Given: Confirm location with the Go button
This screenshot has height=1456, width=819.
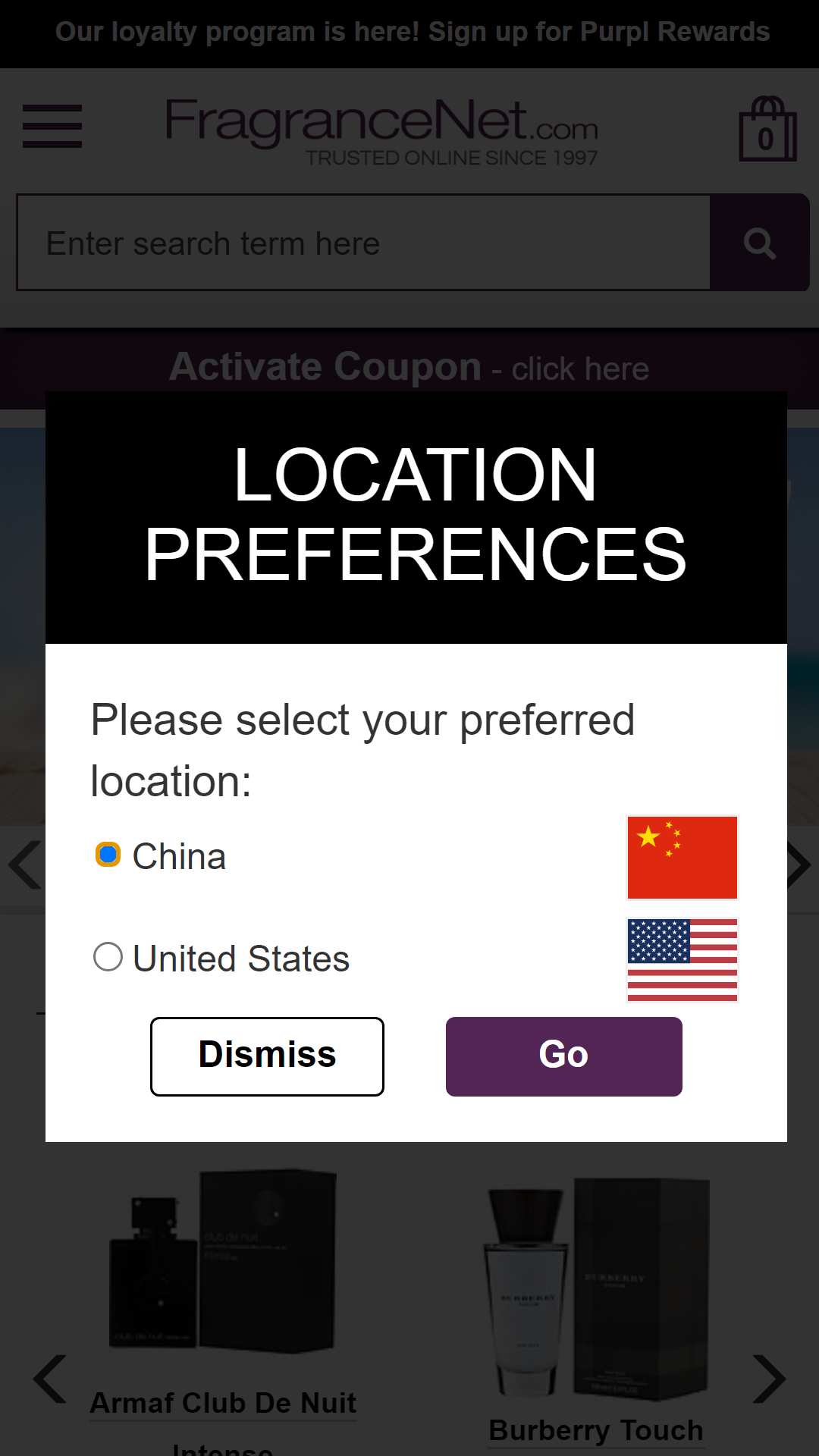Looking at the screenshot, I should point(563,1056).
